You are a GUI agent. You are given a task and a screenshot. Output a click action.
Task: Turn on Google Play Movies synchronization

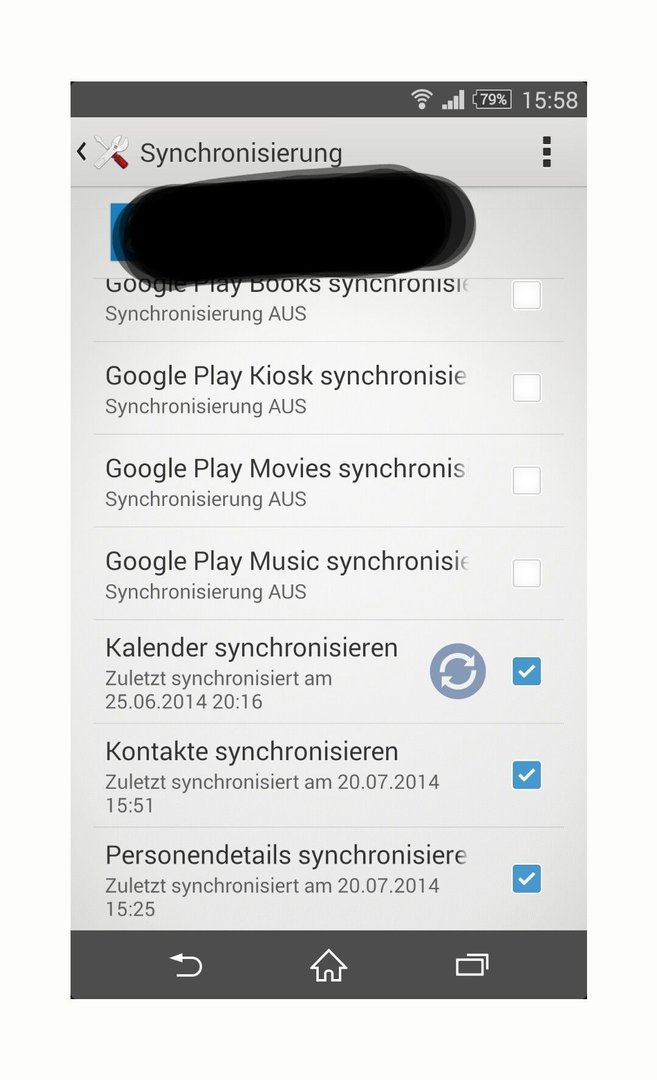point(527,480)
